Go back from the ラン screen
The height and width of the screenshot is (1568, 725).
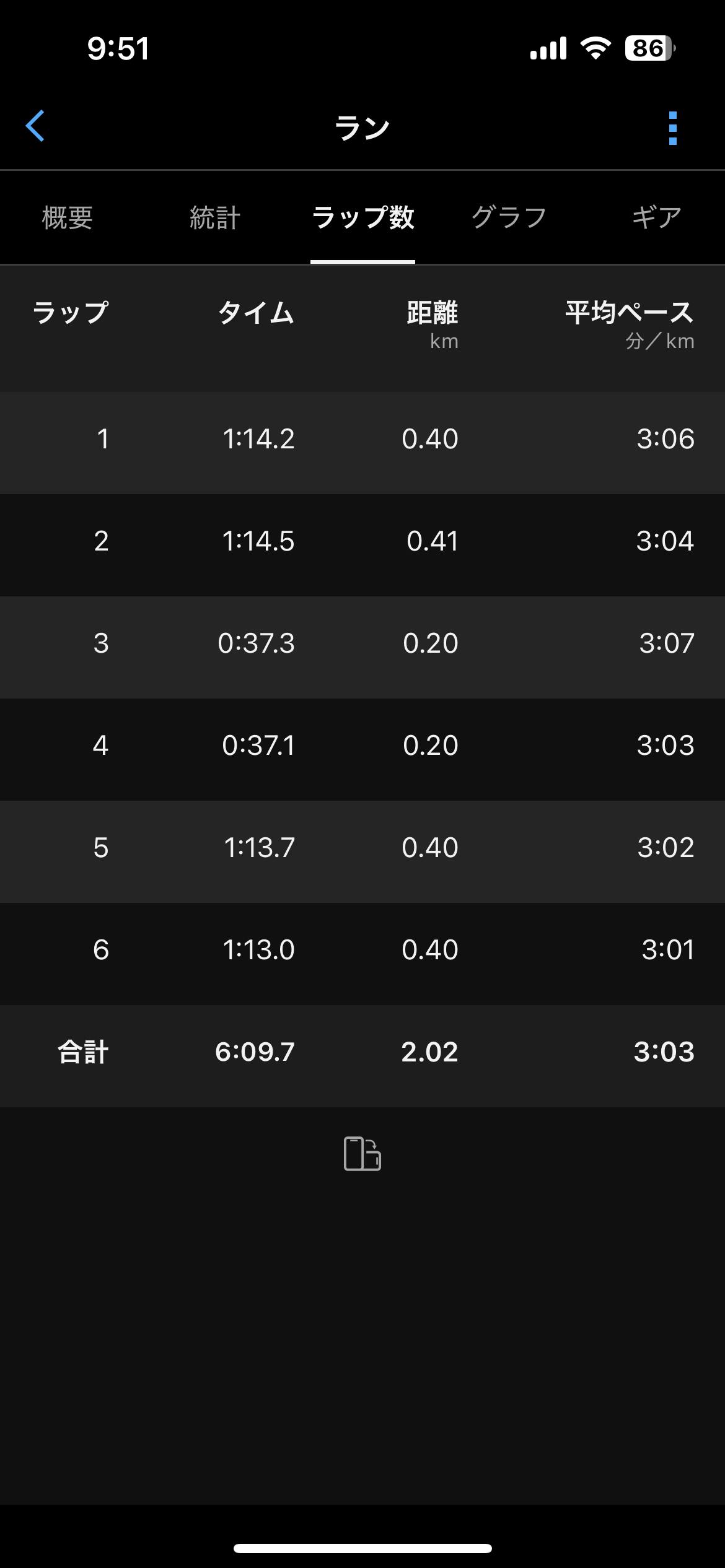35,126
